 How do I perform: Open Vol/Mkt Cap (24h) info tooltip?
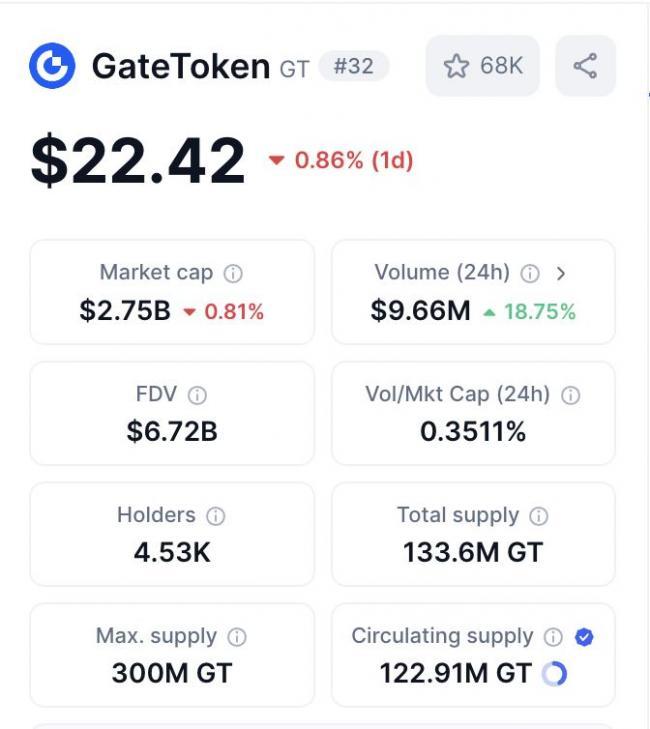[570, 395]
